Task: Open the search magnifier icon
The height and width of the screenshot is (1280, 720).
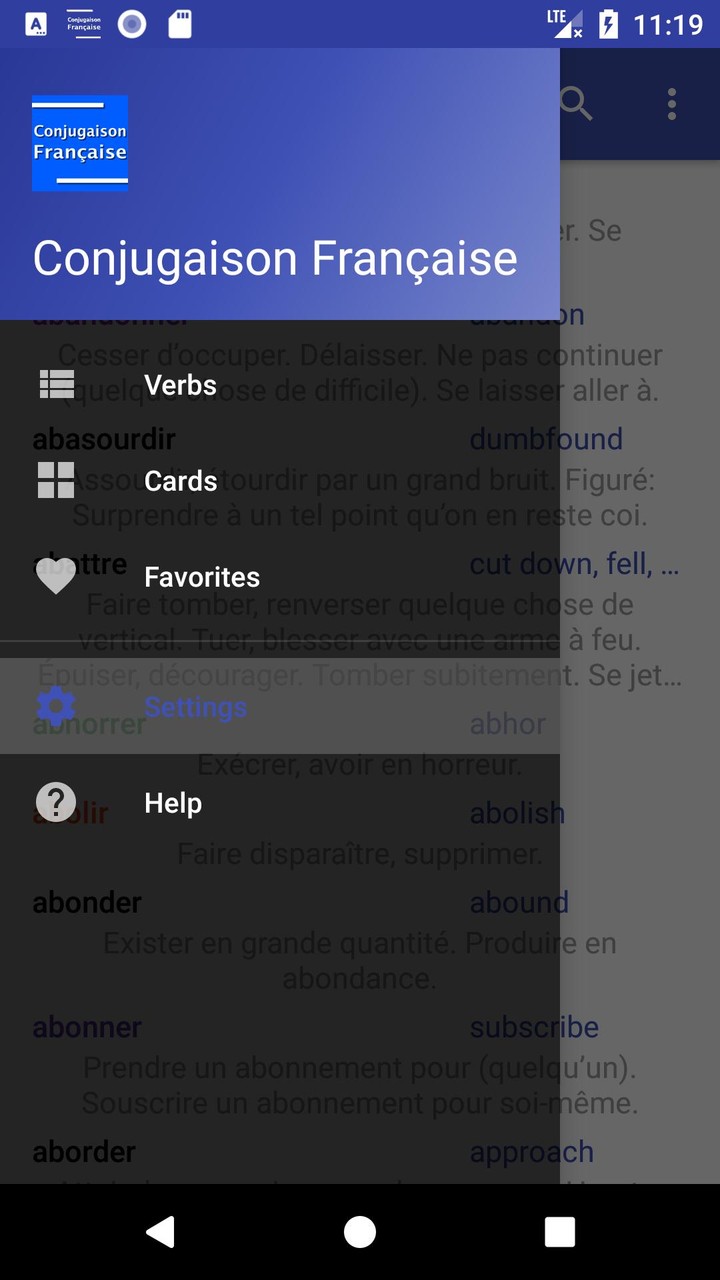Action: (x=575, y=103)
